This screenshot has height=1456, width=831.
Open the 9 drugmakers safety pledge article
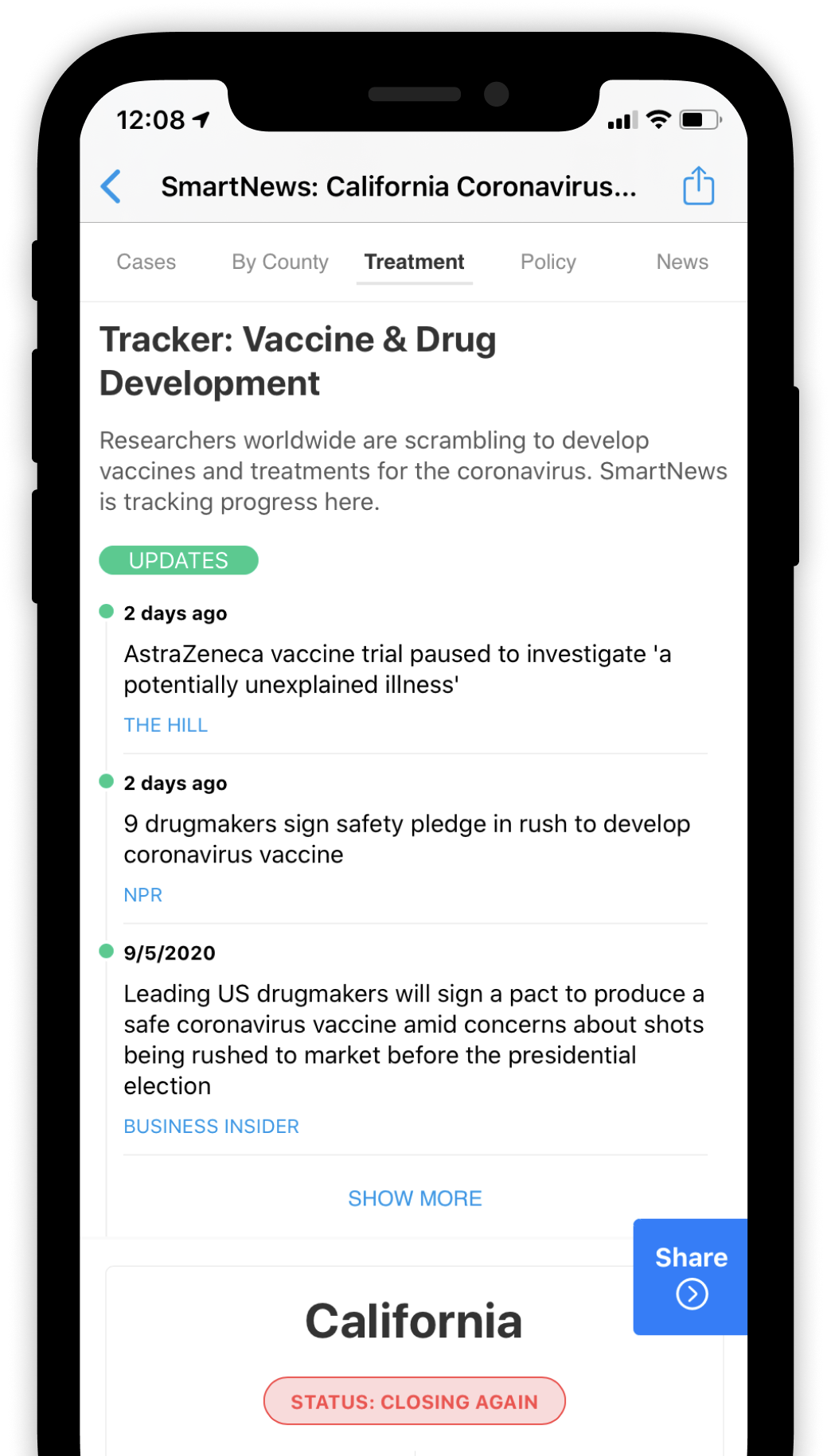tap(406, 839)
